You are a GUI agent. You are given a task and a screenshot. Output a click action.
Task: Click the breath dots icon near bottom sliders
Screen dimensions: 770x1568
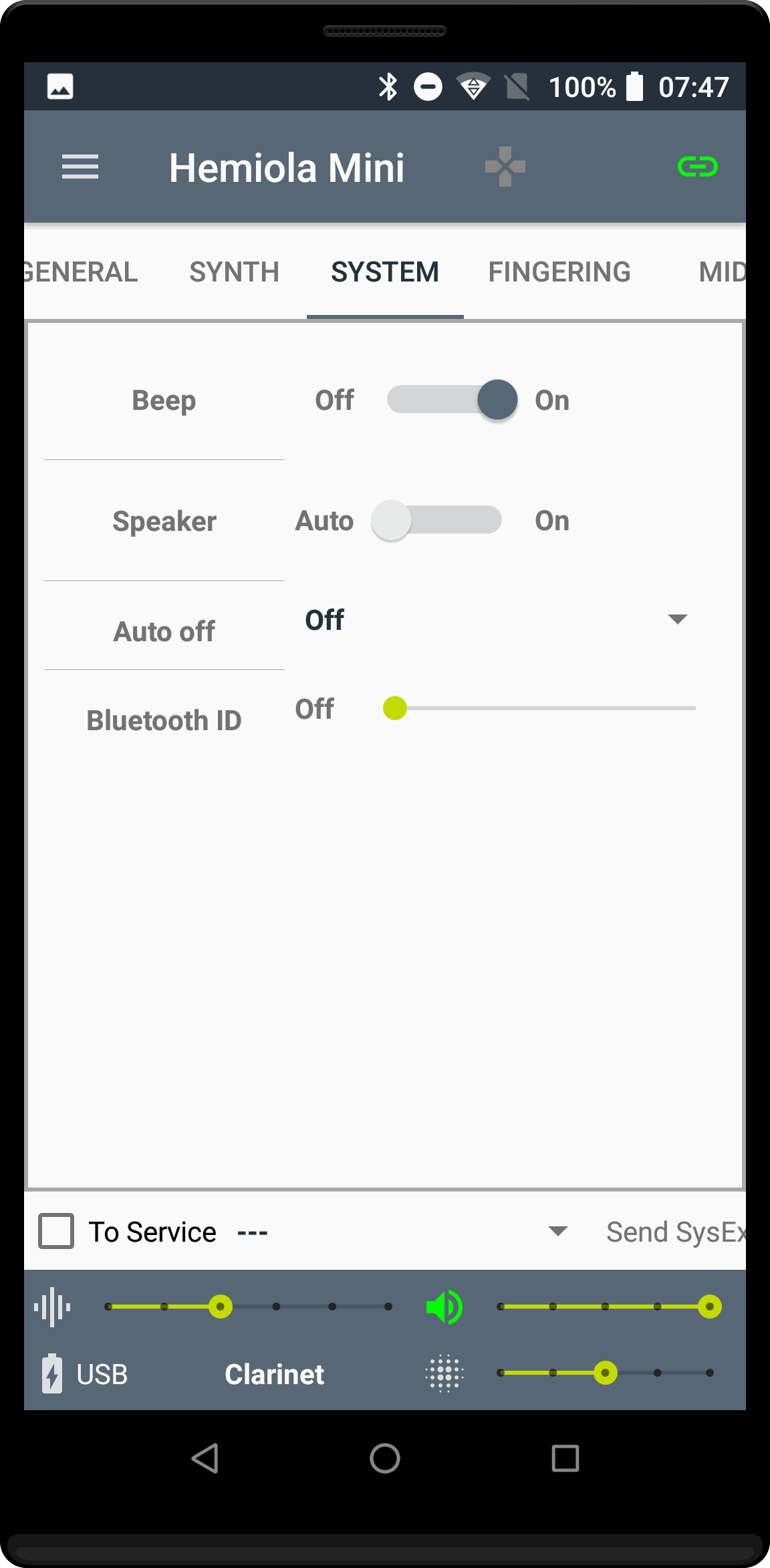(x=443, y=1374)
